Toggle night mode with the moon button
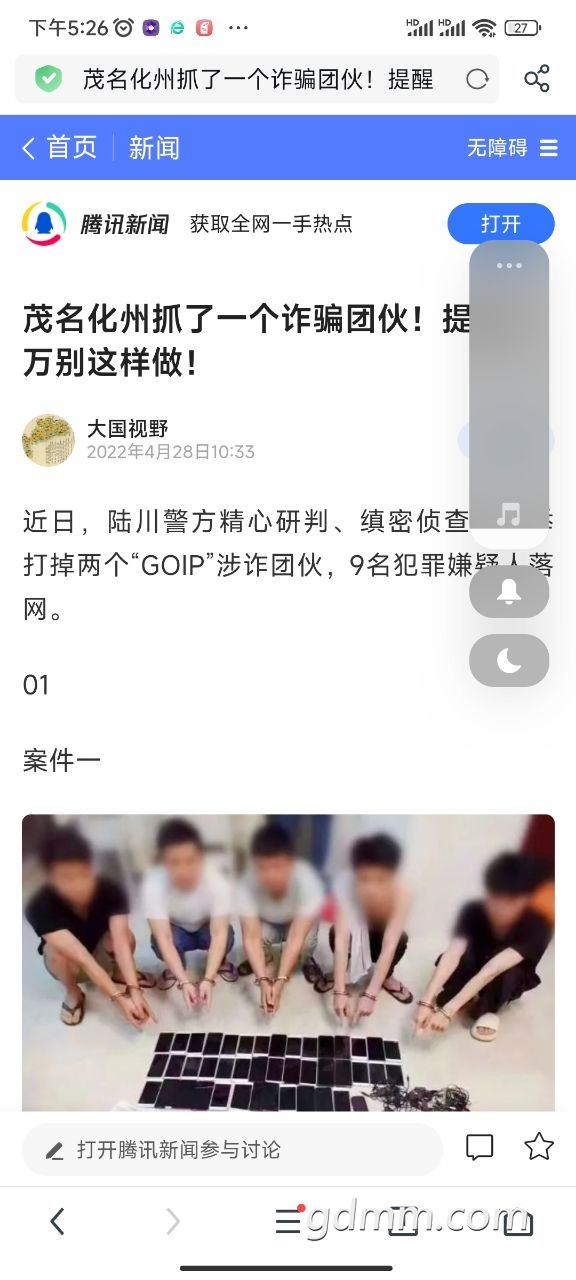The image size is (576, 1280). 509,660
